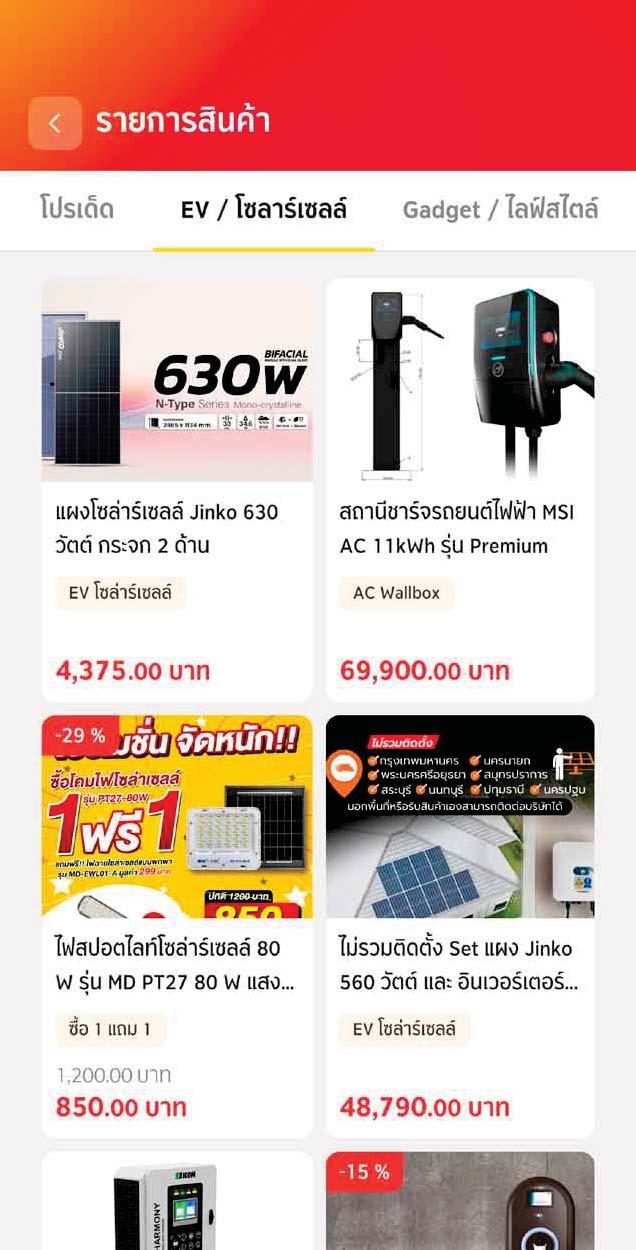This screenshot has height=1250, width=636.
Task: View the MSI AC 11kWh EV charger product
Action: pos(460,490)
